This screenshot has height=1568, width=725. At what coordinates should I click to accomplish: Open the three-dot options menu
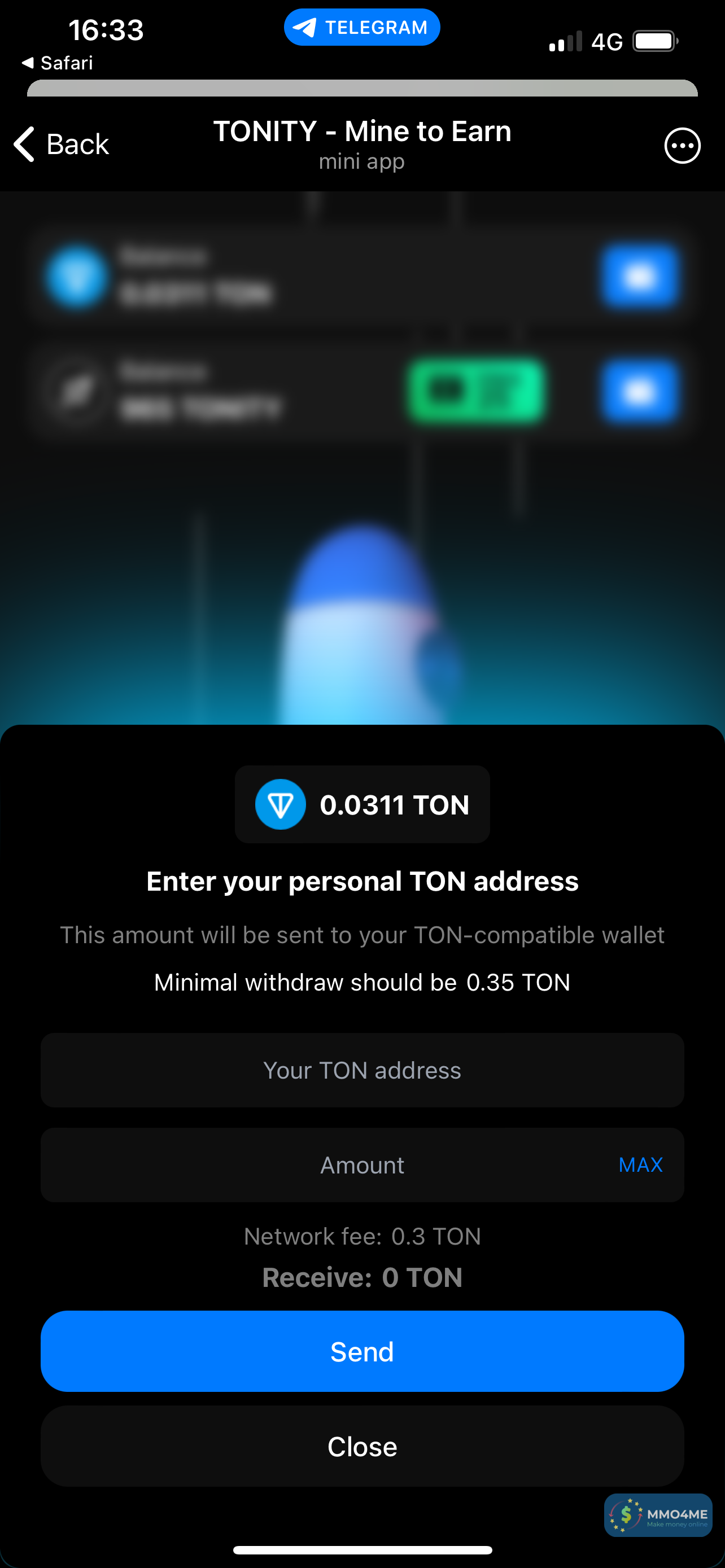(682, 146)
